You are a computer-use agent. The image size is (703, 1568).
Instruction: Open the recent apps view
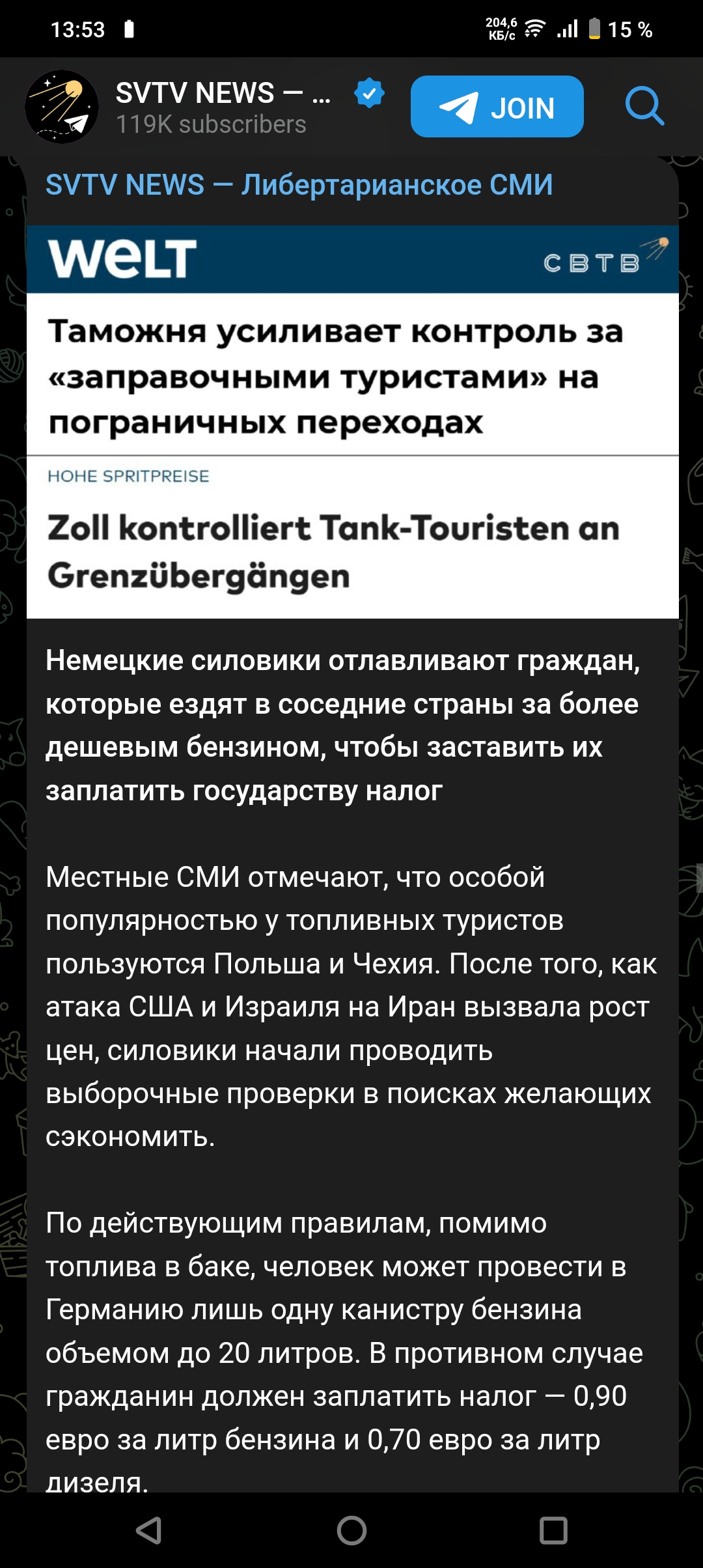(554, 1530)
